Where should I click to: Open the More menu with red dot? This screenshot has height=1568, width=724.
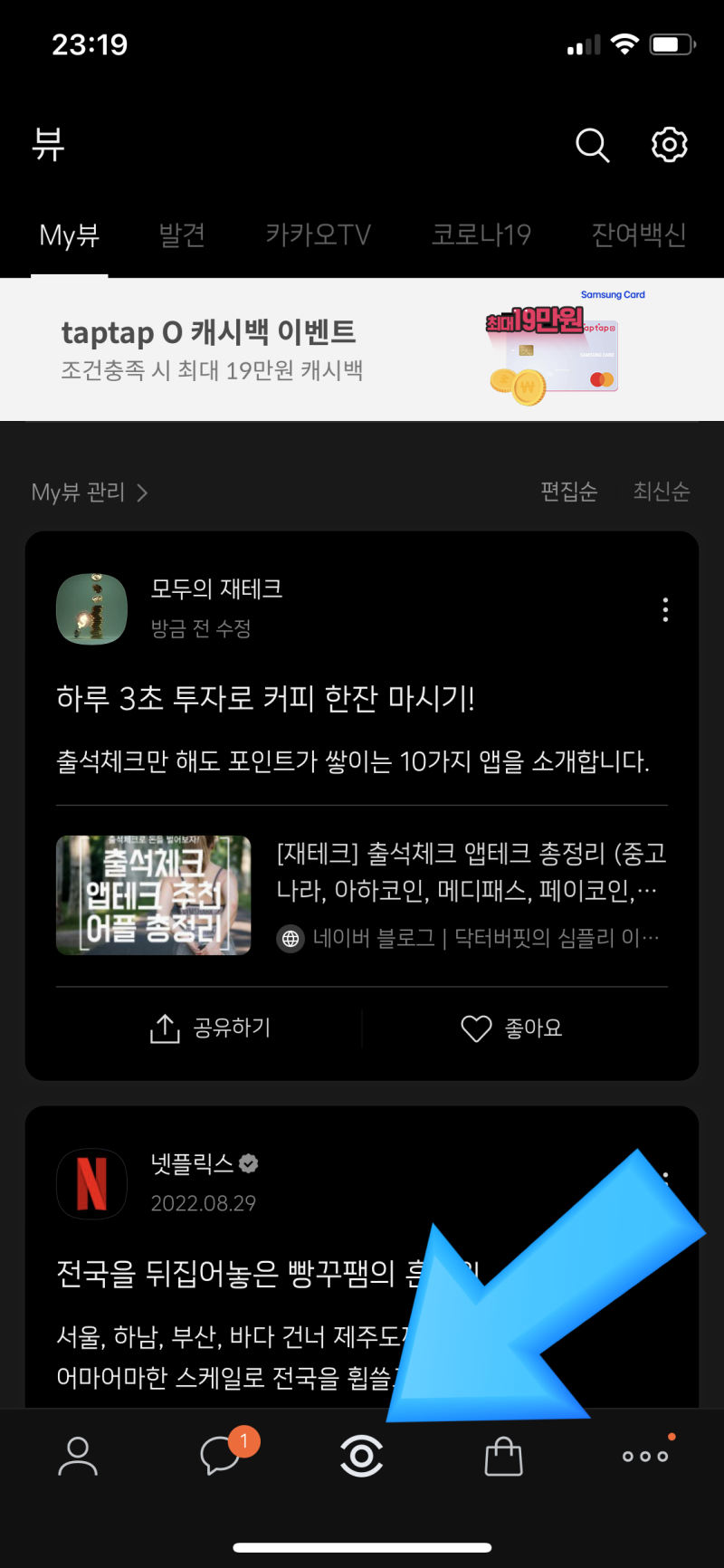645,1456
